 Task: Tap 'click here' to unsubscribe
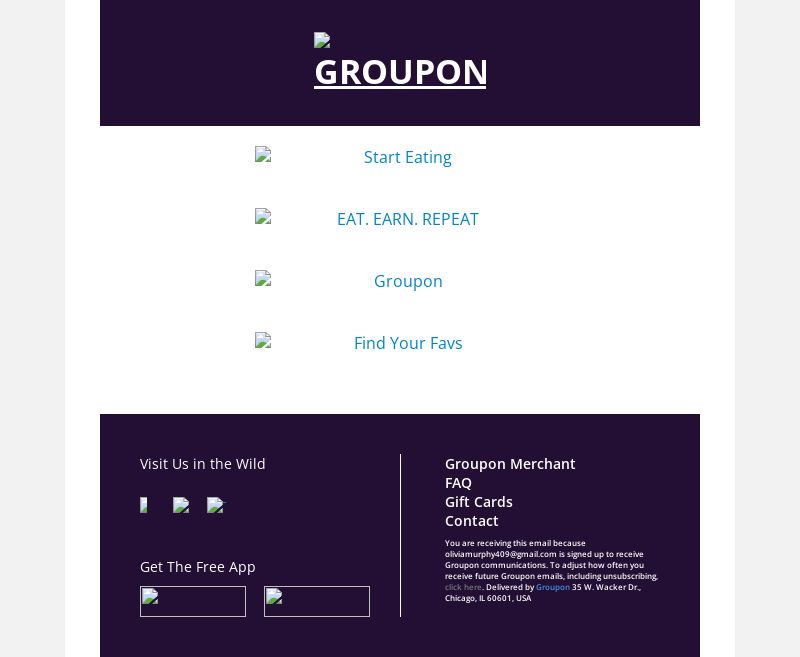[x=463, y=587]
